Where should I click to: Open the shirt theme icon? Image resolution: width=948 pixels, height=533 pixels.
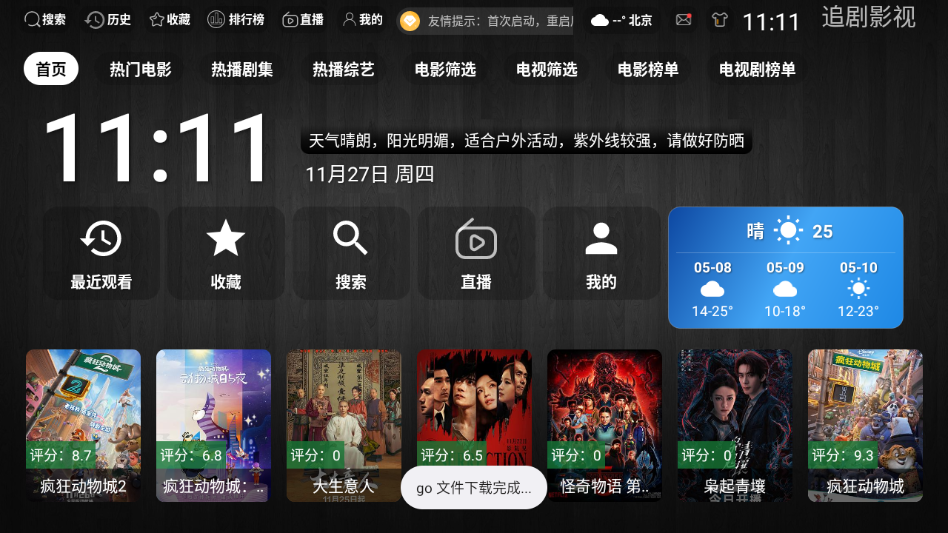720,20
